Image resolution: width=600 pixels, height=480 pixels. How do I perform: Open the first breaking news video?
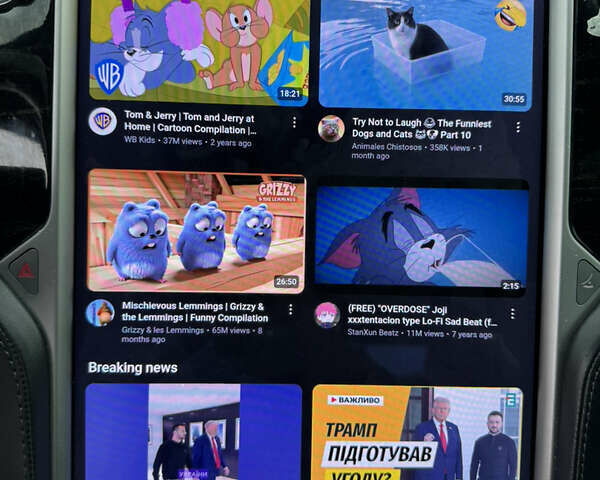193,431
